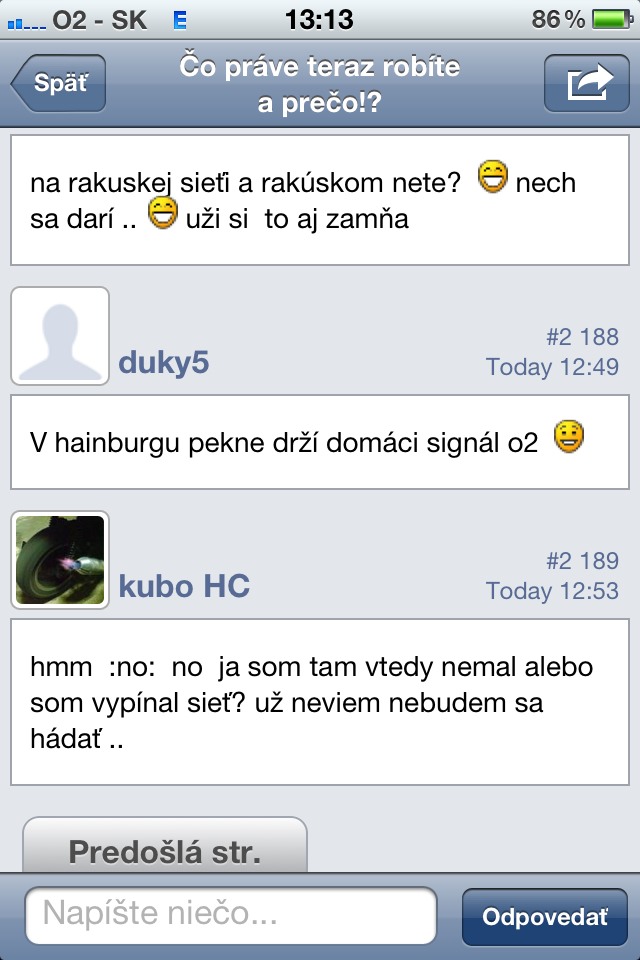The height and width of the screenshot is (960, 640).
Task: Focus the Napíšte niečo... message field
Action: [231, 915]
